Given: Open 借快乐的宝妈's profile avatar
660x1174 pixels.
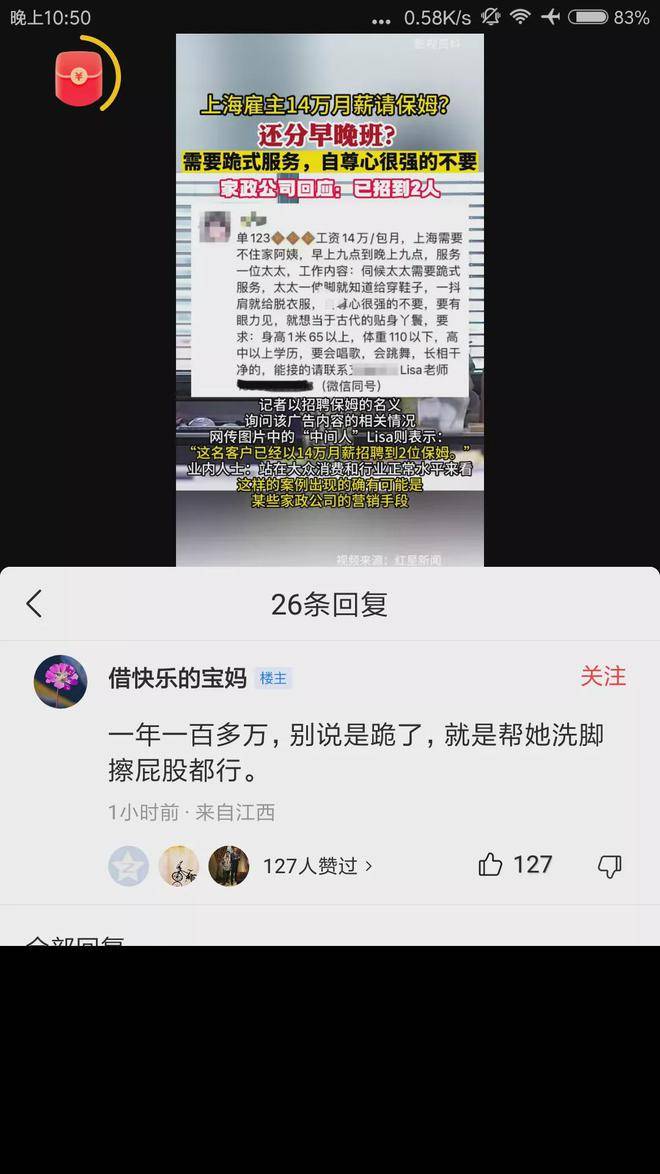Looking at the screenshot, I should pyautogui.click(x=61, y=682).
